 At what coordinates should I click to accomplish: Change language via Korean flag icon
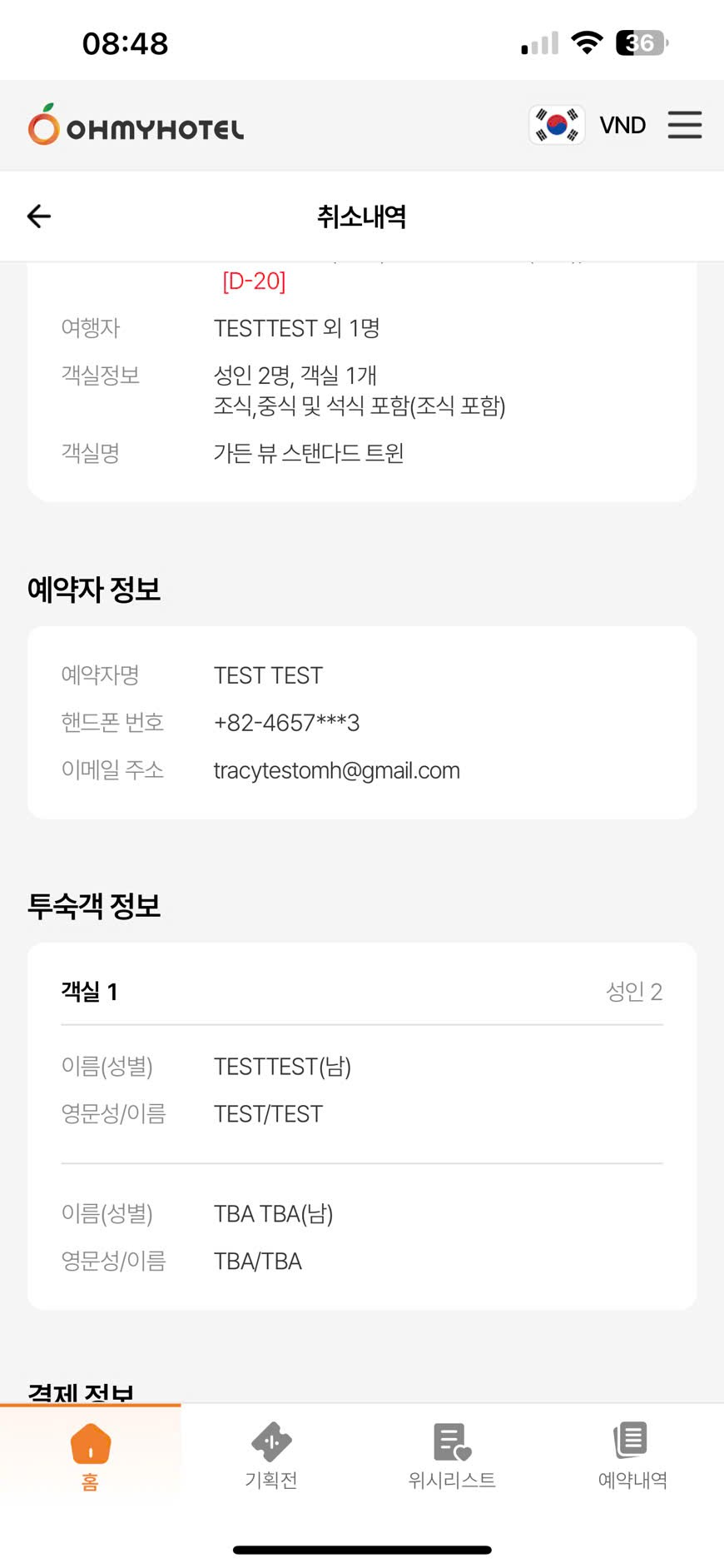pos(557,125)
